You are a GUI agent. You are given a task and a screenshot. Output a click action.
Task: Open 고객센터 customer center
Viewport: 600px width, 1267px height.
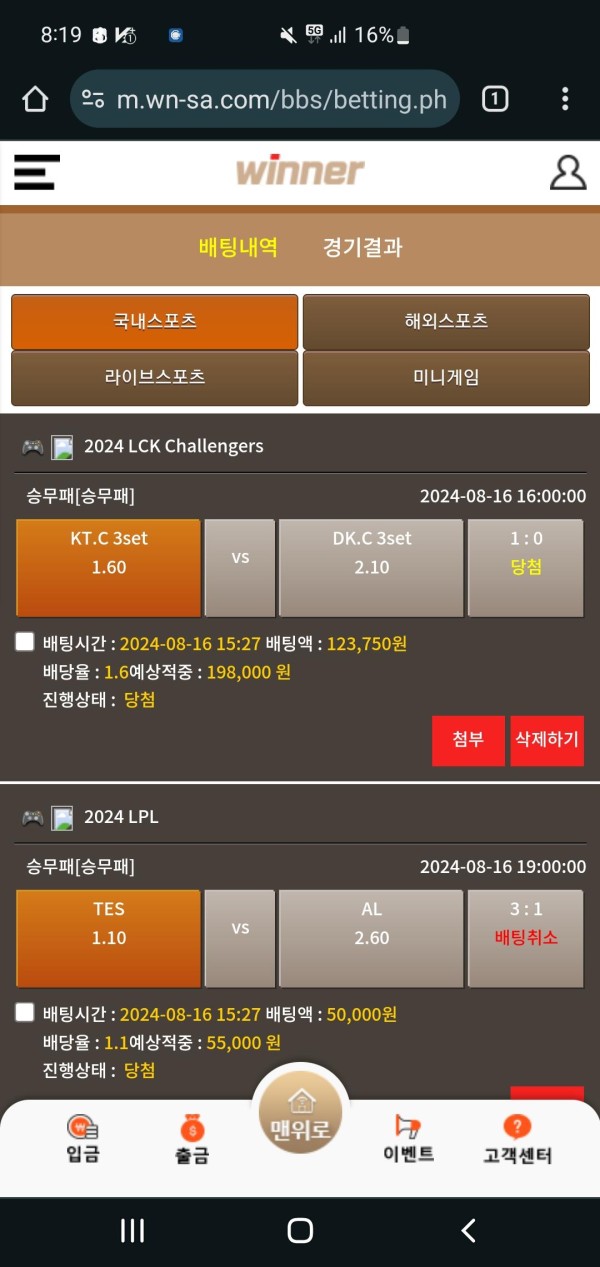coord(517,1140)
